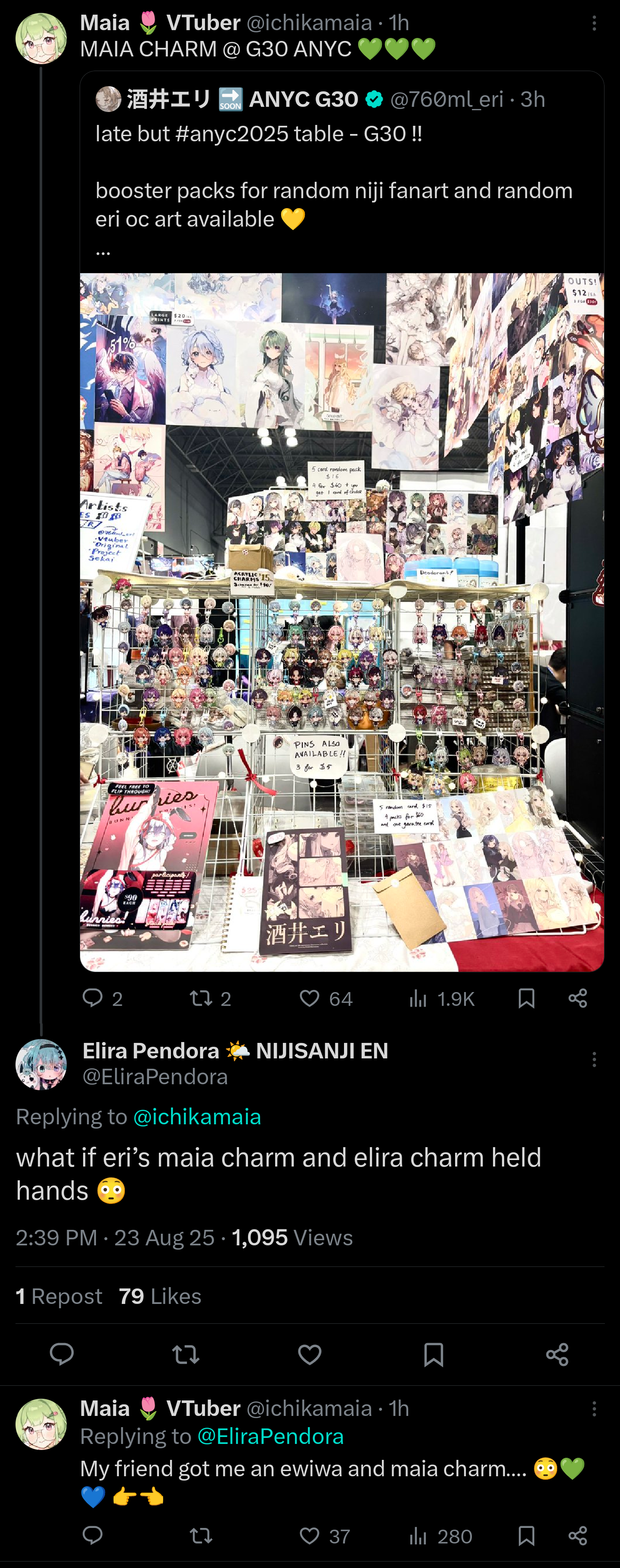The image size is (620, 1568).
Task: Bookmark Maia's MAIA CHARM post
Action: (526, 998)
